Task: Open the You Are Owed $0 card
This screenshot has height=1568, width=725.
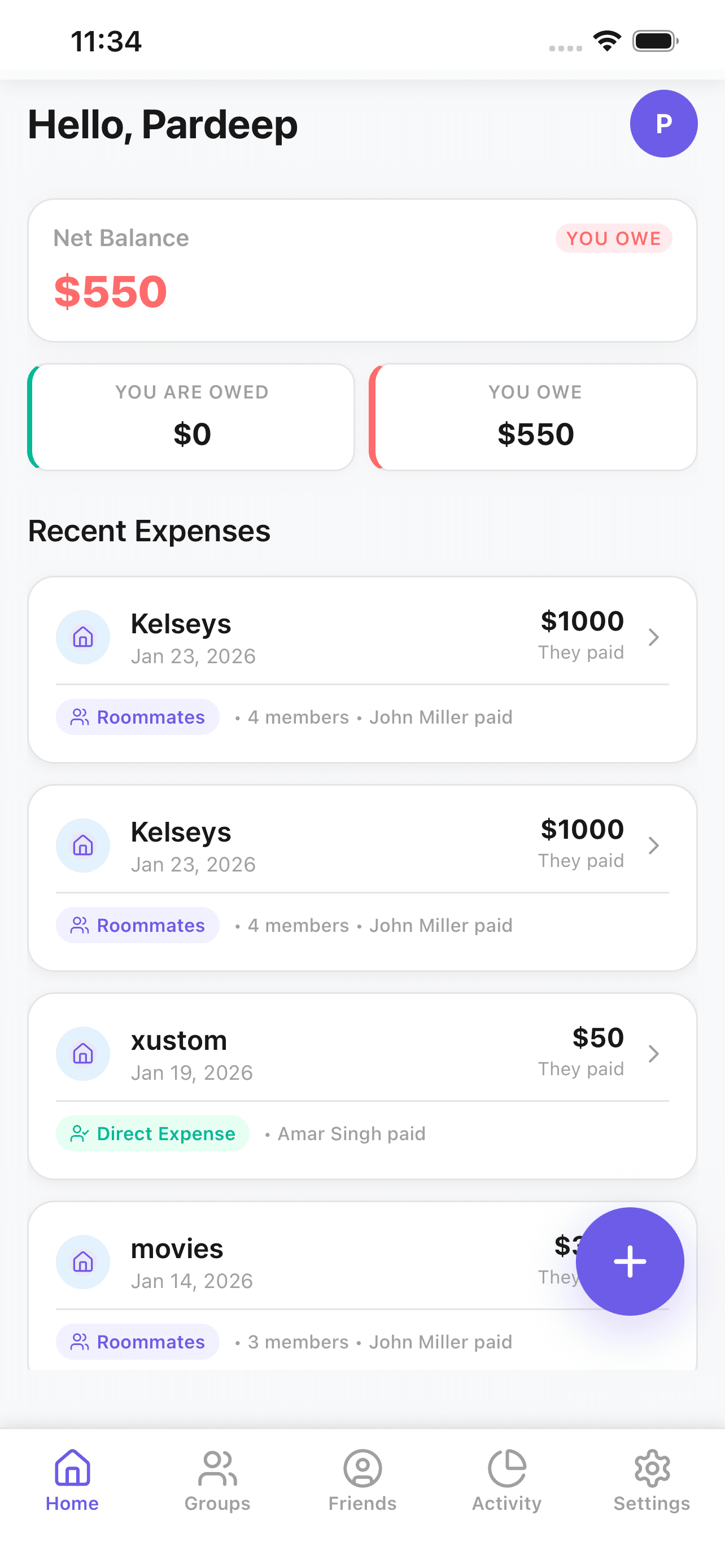Action: [192, 416]
